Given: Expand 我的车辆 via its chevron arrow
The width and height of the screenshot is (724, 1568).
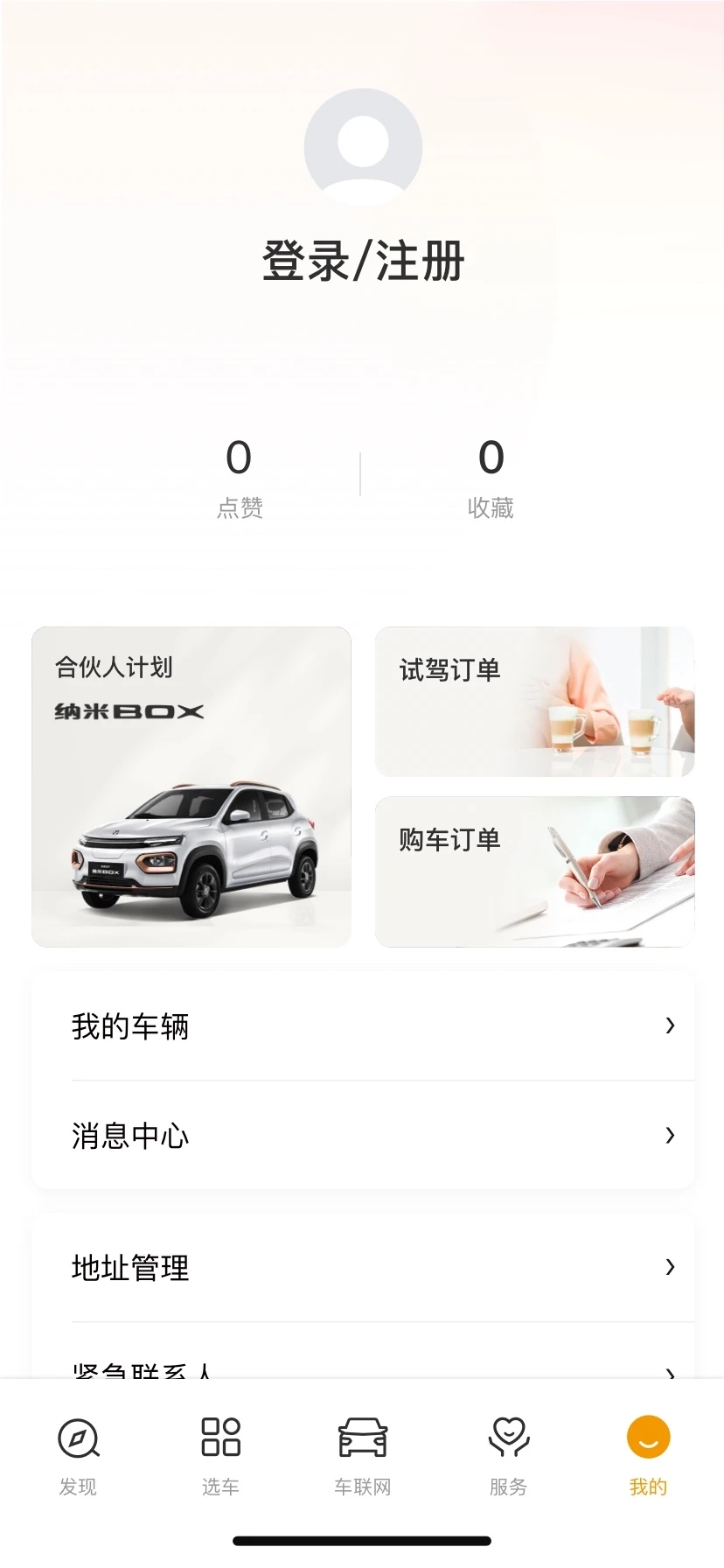Looking at the screenshot, I should 670,1025.
